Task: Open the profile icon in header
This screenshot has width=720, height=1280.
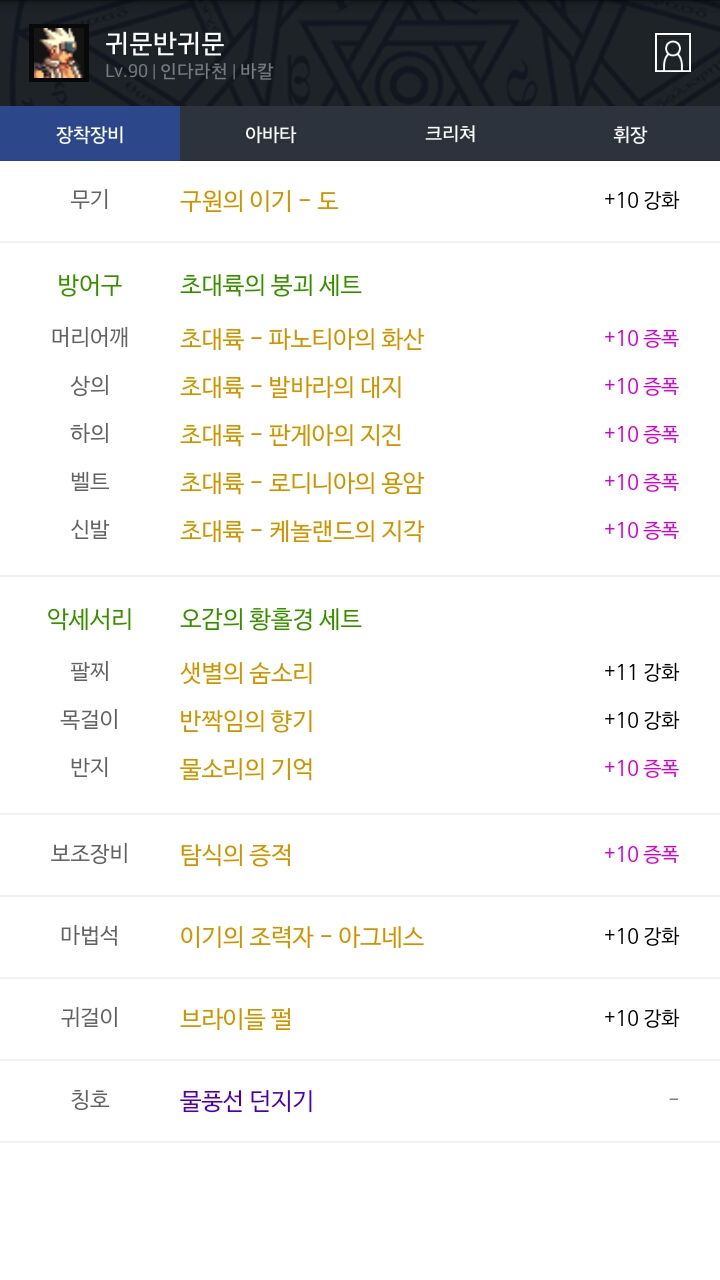Action: coord(672,52)
